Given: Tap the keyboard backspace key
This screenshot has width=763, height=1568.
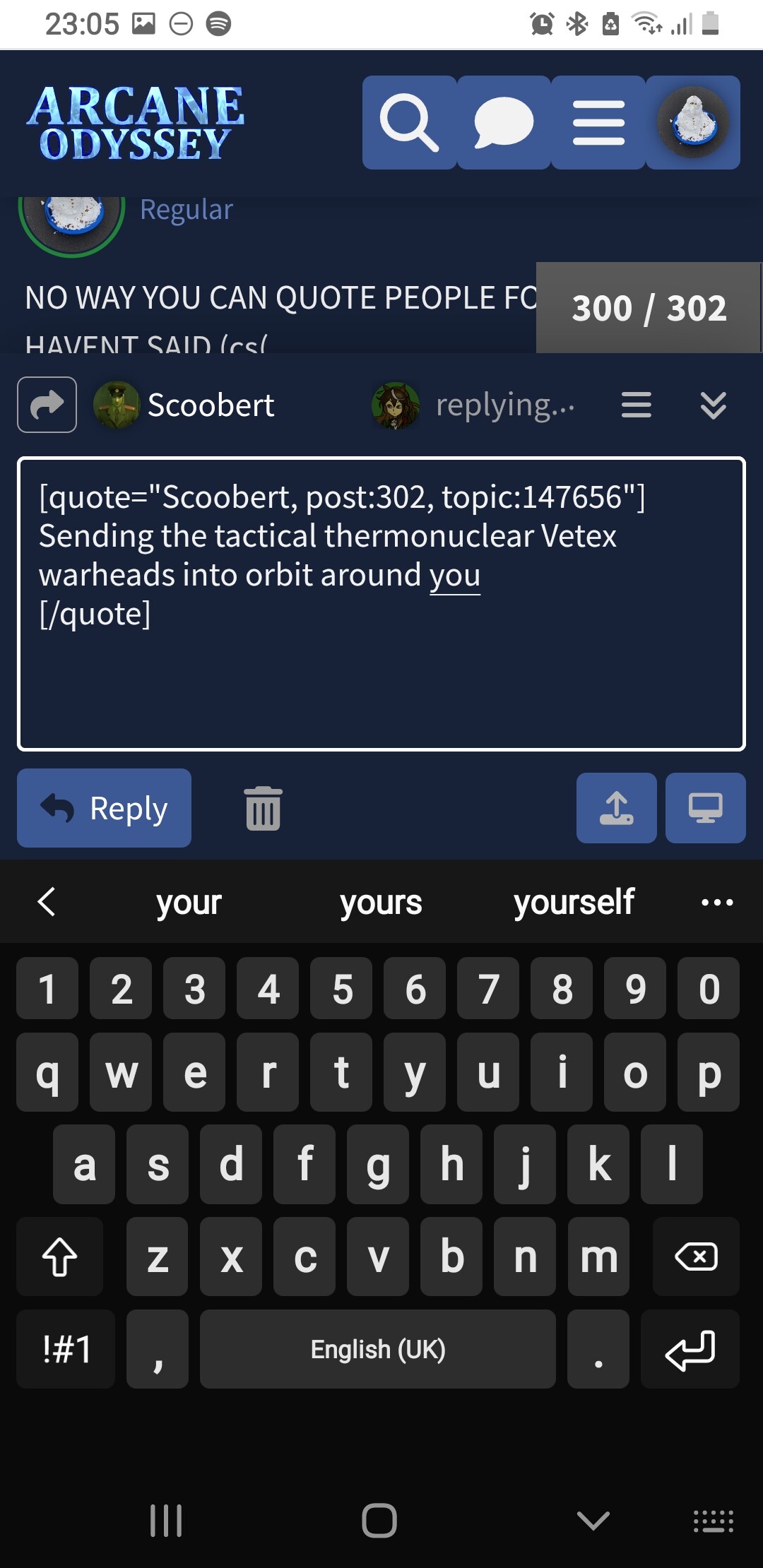Looking at the screenshot, I should 696,1257.
